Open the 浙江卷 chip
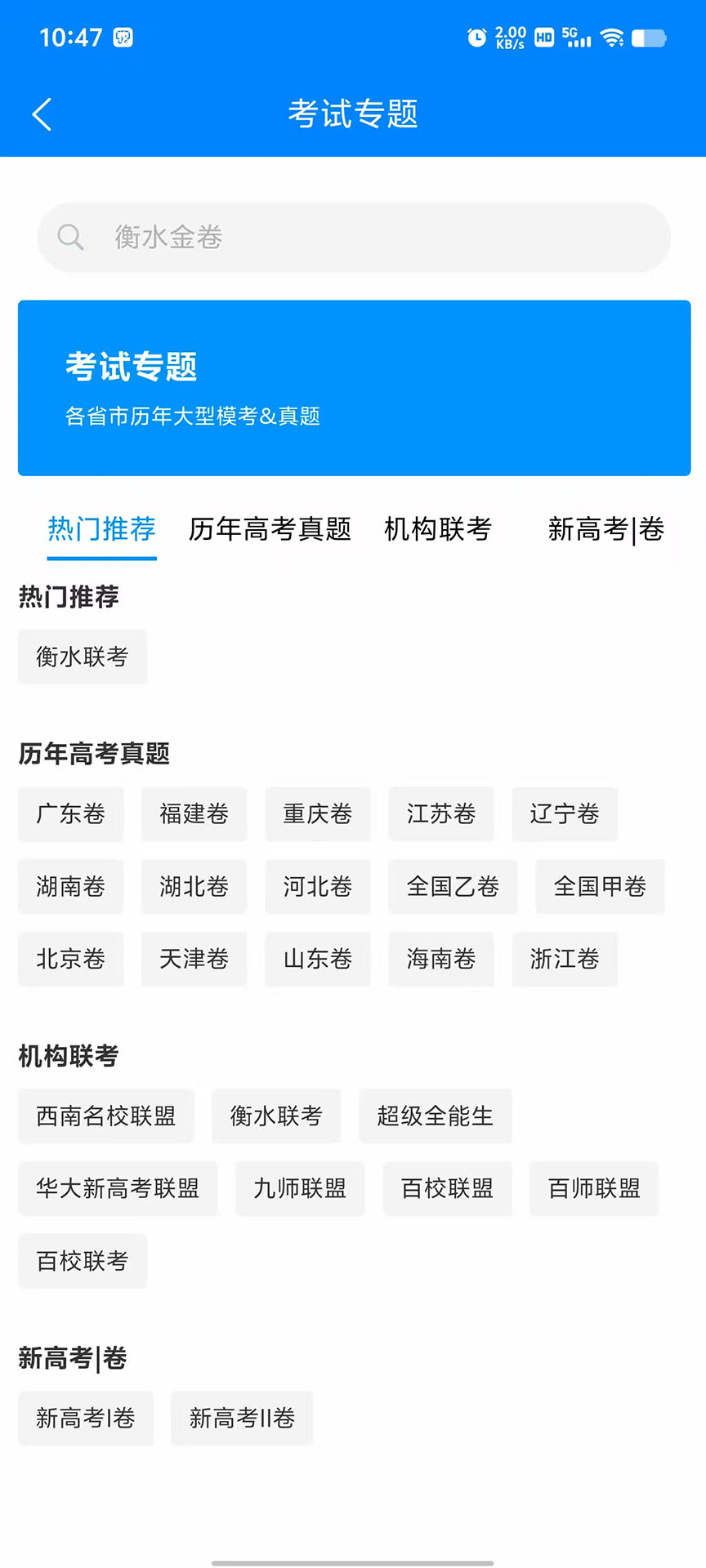Viewport: 706px width, 1568px height. pyautogui.click(x=565, y=959)
